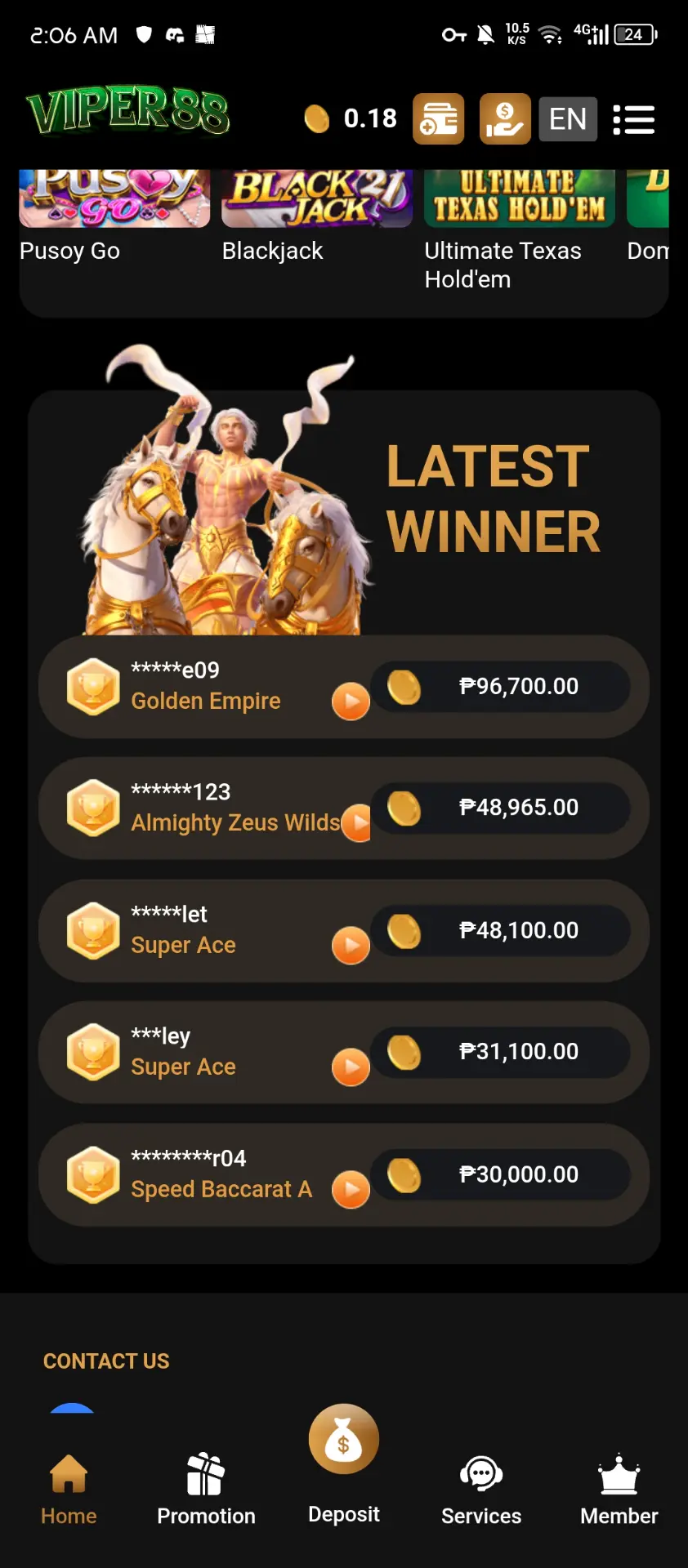The image size is (688, 1568).
Task: Play Super Ace from *****let's win
Action: point(351,946)
